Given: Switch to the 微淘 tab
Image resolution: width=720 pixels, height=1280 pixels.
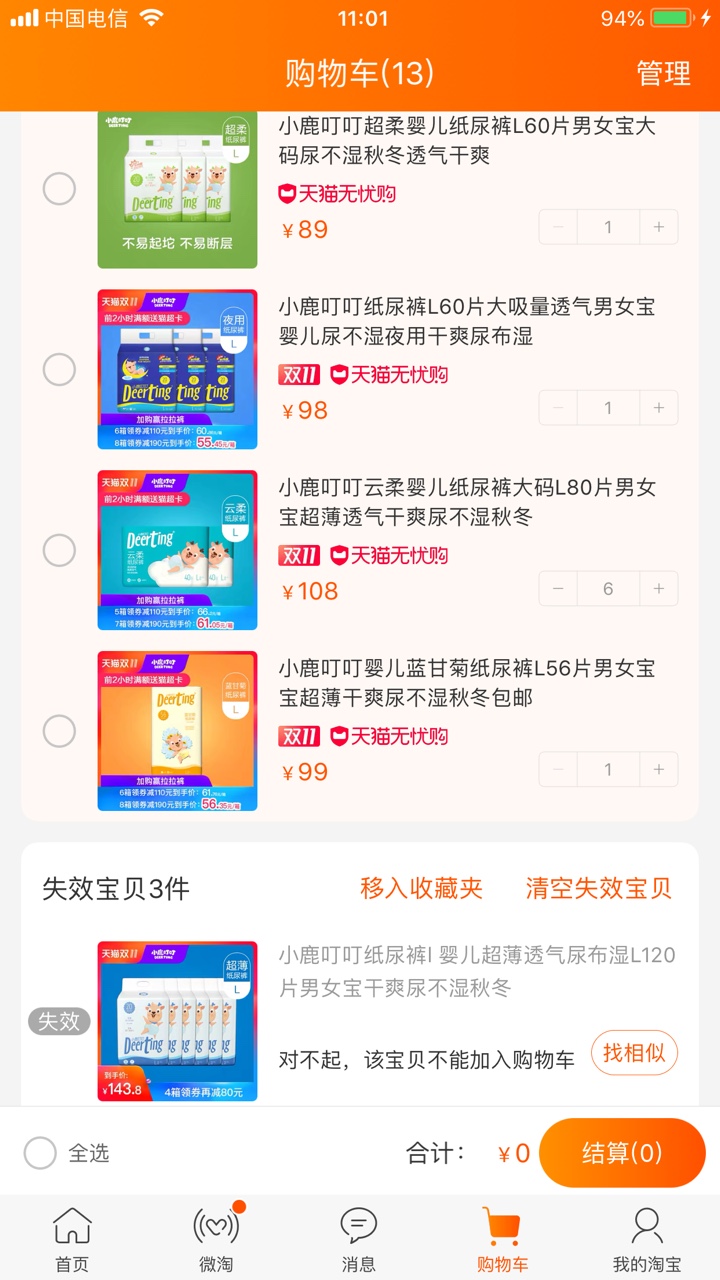Looking at the screenshot, I should [x=216, y=1239].
